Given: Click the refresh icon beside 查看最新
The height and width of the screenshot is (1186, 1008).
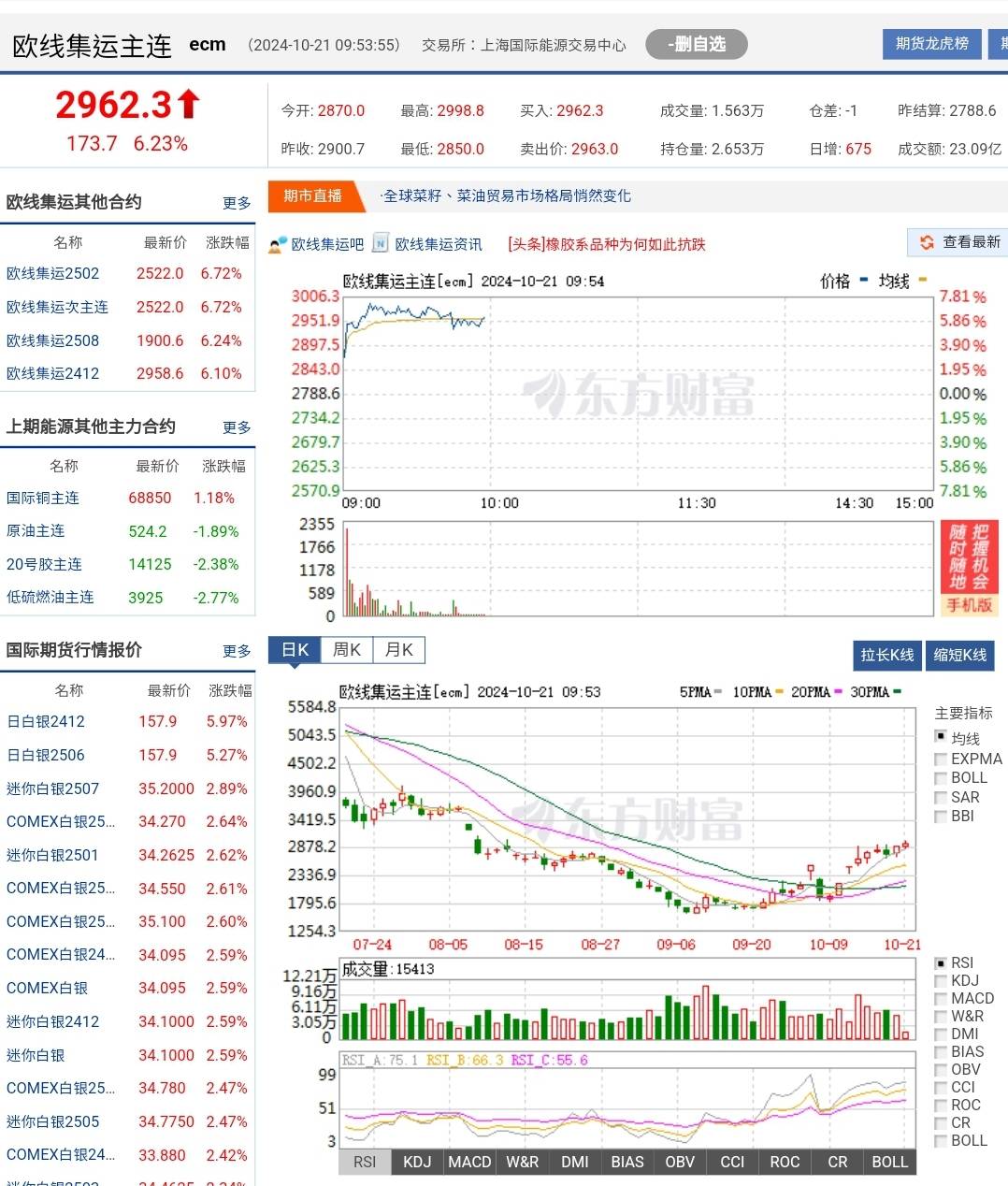Looking at the screenshot, I should point(926,241).
